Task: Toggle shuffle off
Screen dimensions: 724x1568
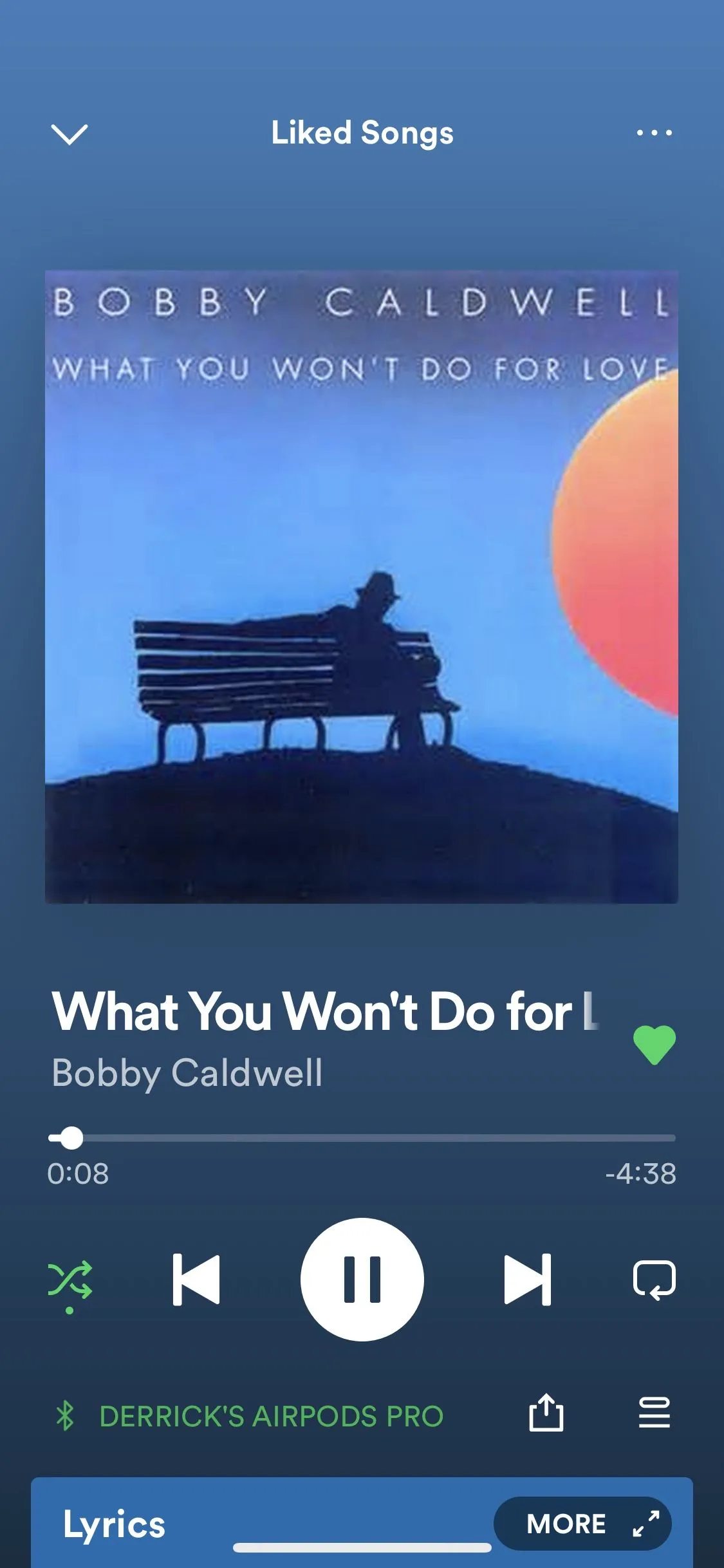Action: 70,1280
